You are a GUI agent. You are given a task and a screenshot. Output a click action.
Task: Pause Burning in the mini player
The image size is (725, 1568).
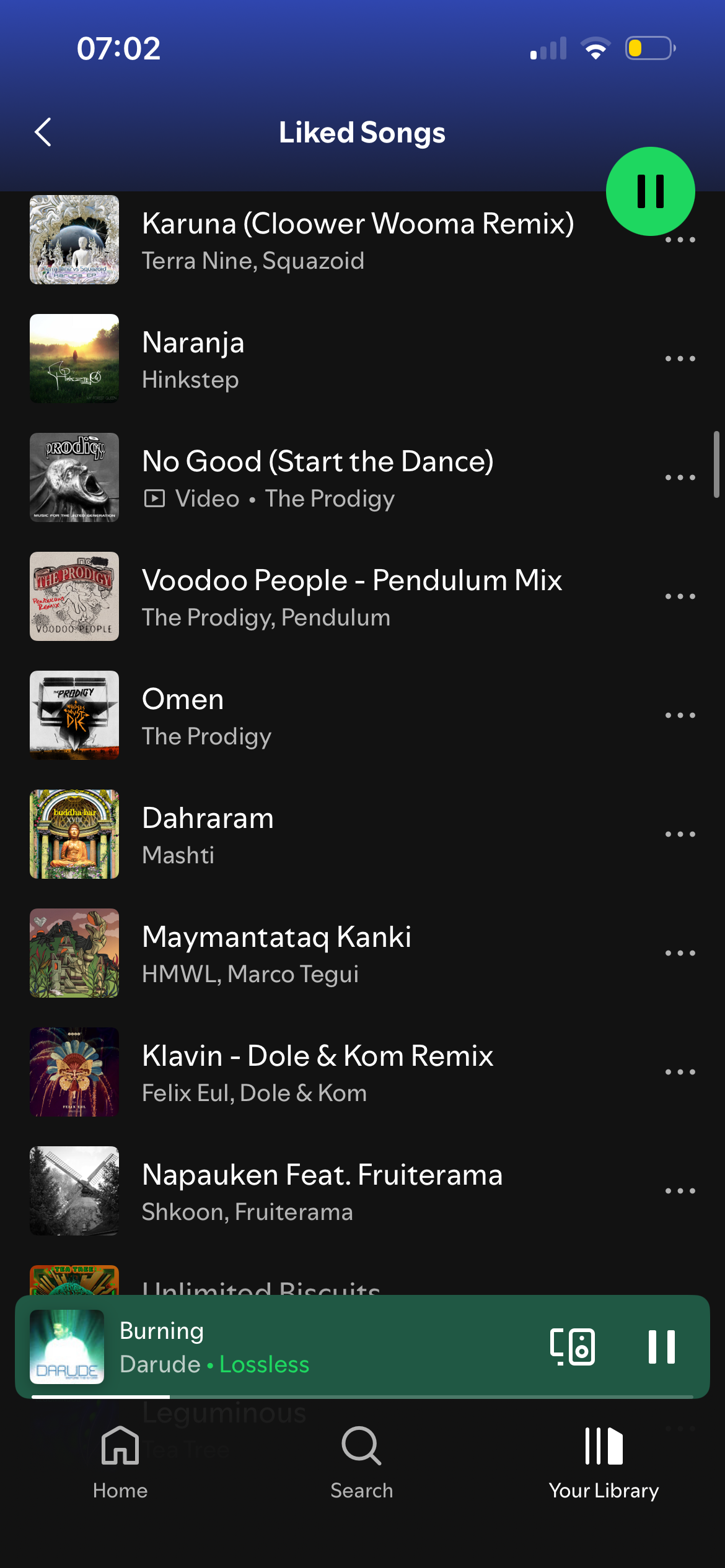[661, 1348]
